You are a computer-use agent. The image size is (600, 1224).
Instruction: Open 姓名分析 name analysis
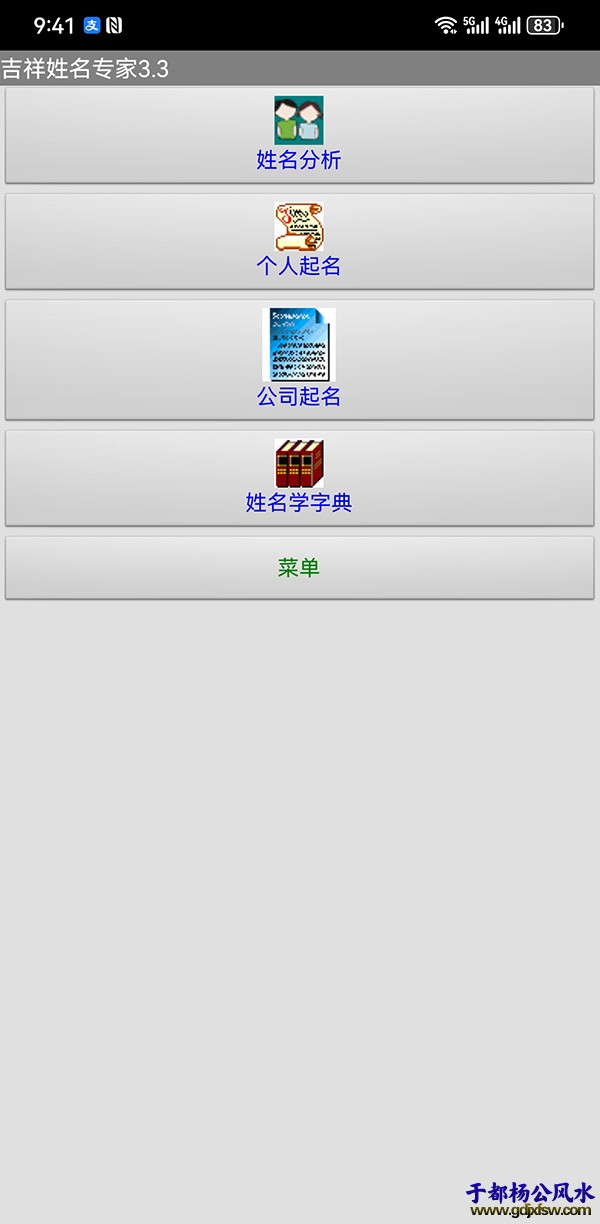pos(299,135)
